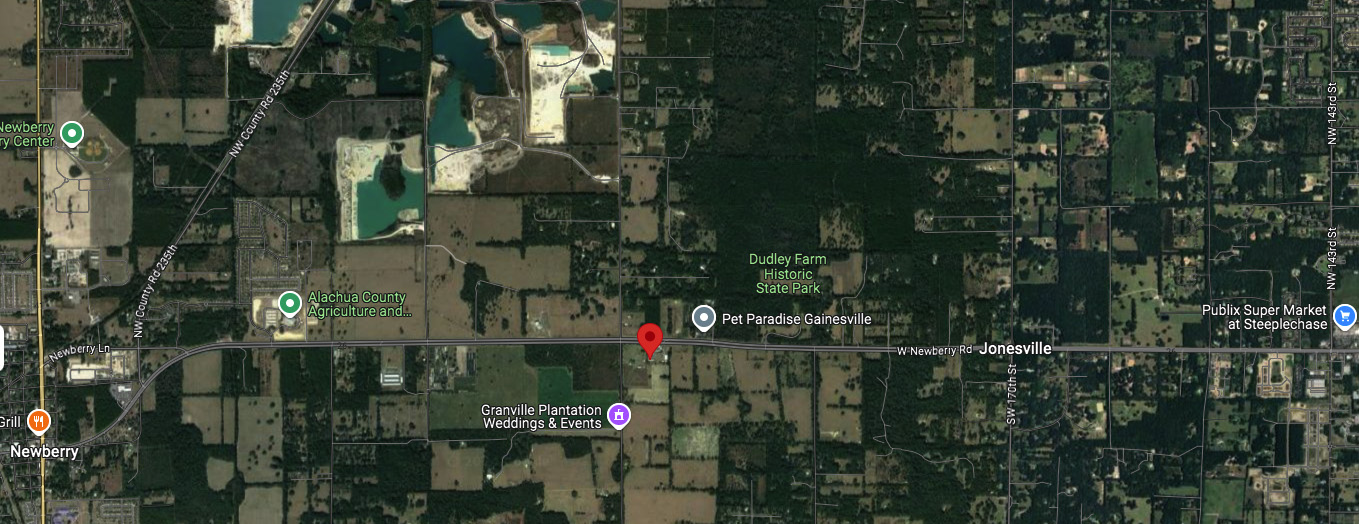This screenshot has height=524, width=1359.
Task: Open Dudley Farm Historic State Park label
Action: click(788, 273)
